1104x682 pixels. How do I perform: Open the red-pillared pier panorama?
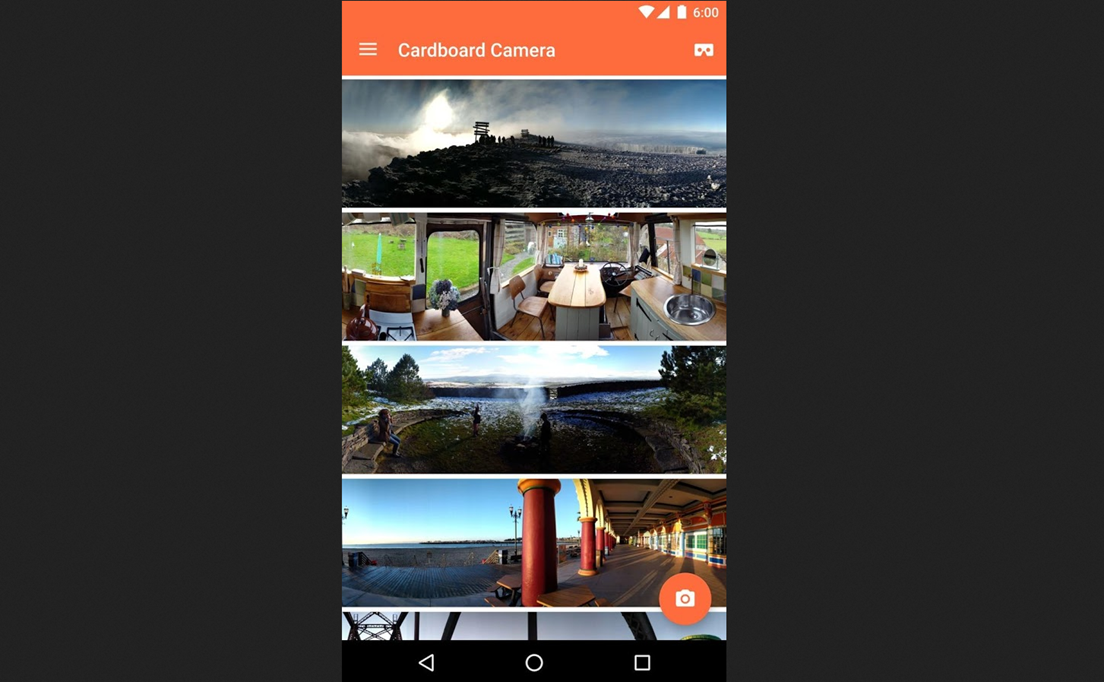pos(500,542)
